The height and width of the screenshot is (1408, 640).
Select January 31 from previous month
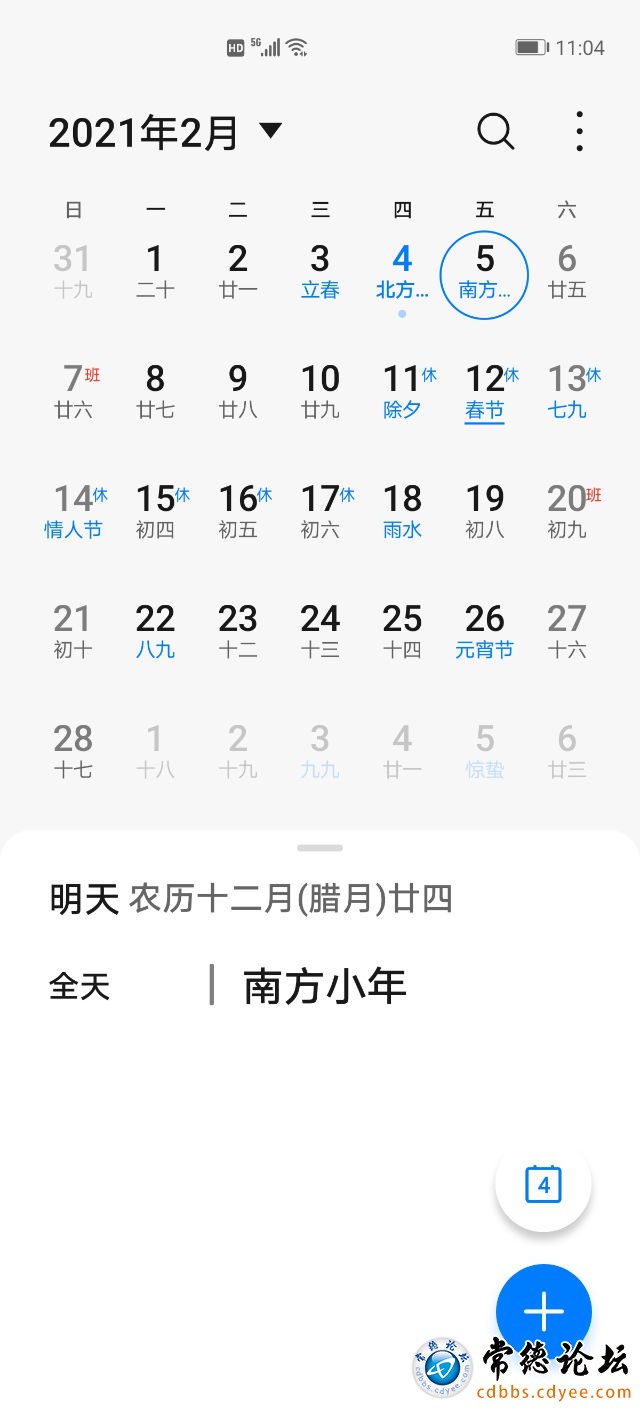73,272
